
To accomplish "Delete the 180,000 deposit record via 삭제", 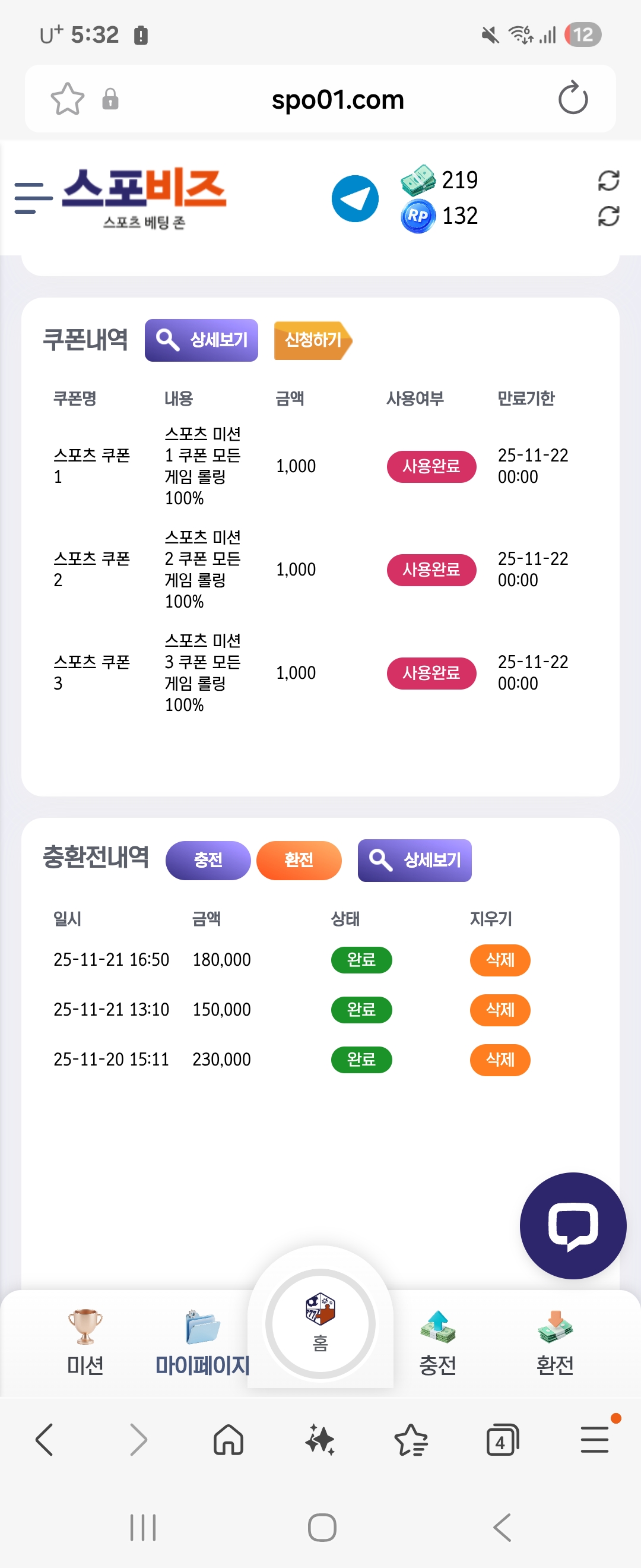I will tap(500, 960).
